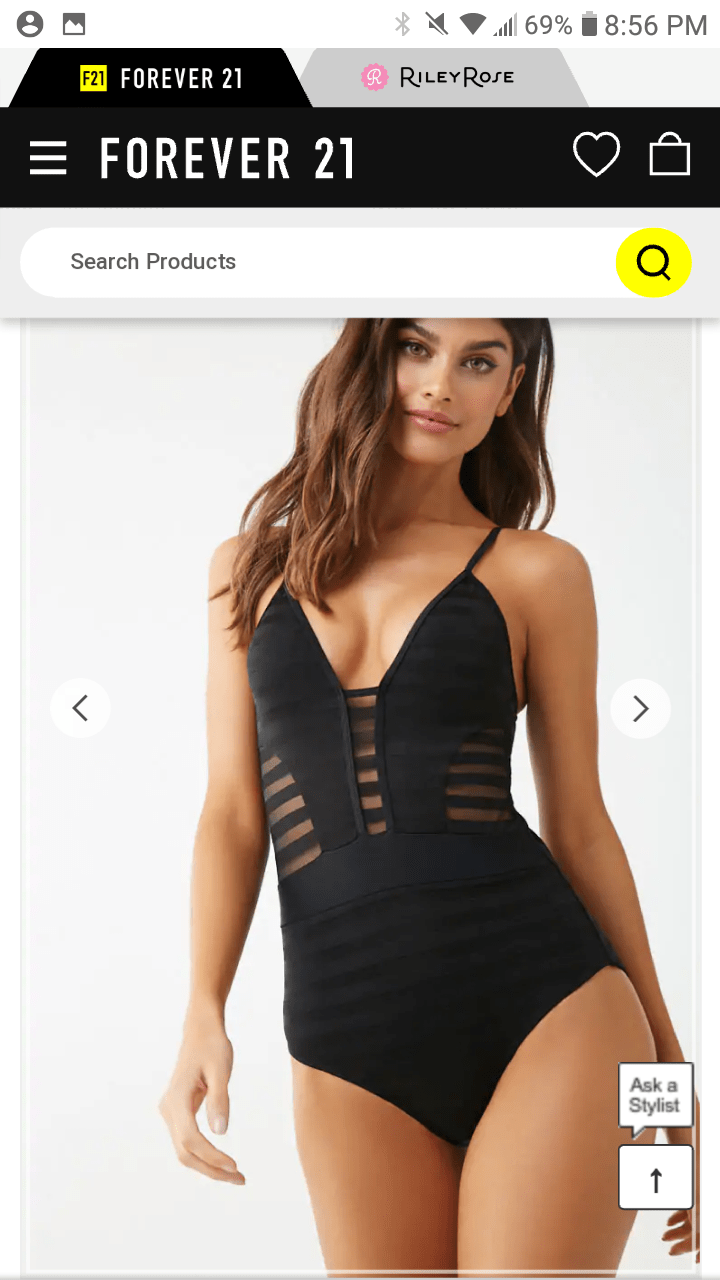
Task: Open the shopping bag
Action: click(x=669, y=156)
